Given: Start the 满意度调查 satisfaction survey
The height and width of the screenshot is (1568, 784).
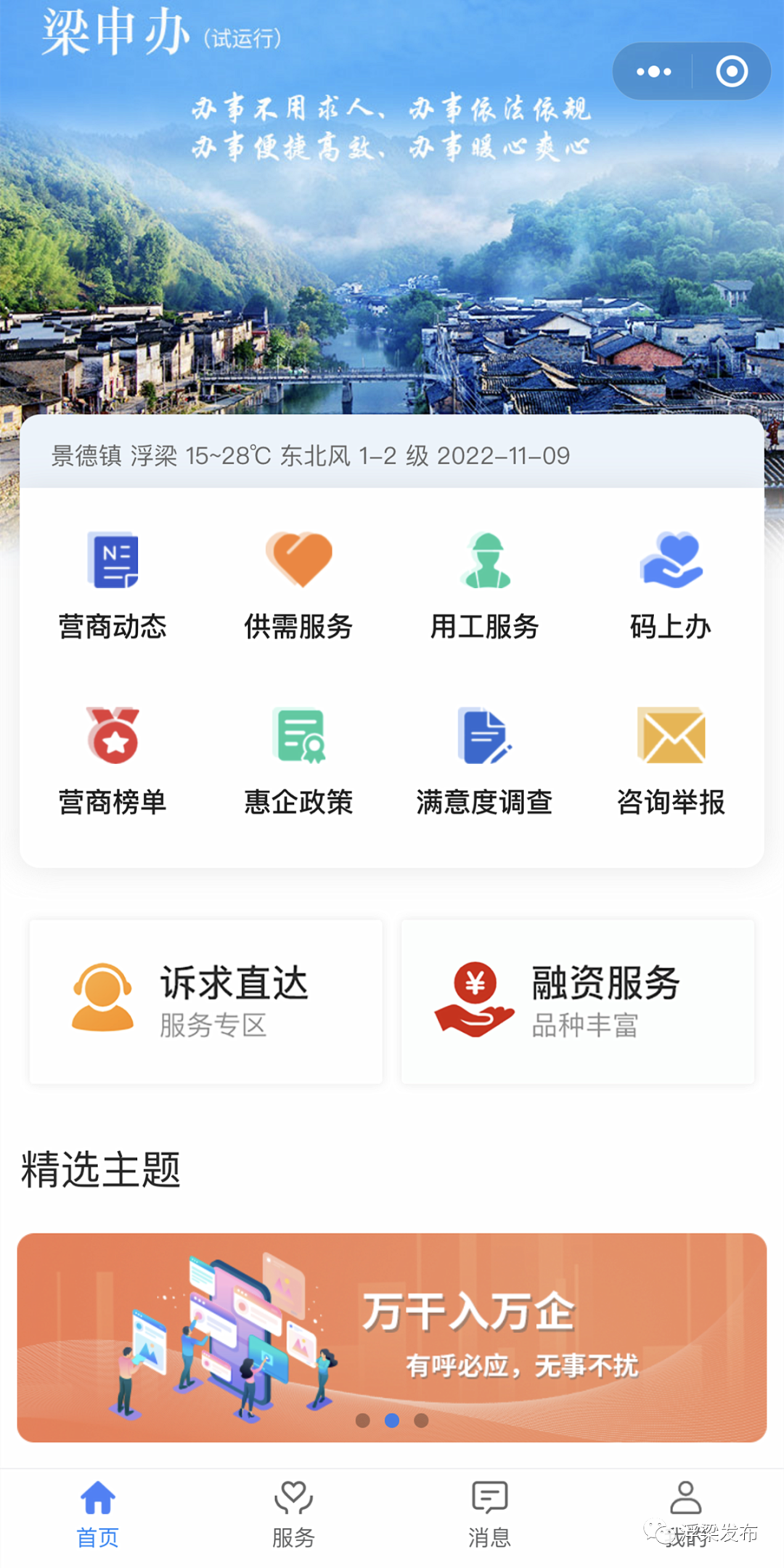Looking at the screenshot, I should (485, 760).
